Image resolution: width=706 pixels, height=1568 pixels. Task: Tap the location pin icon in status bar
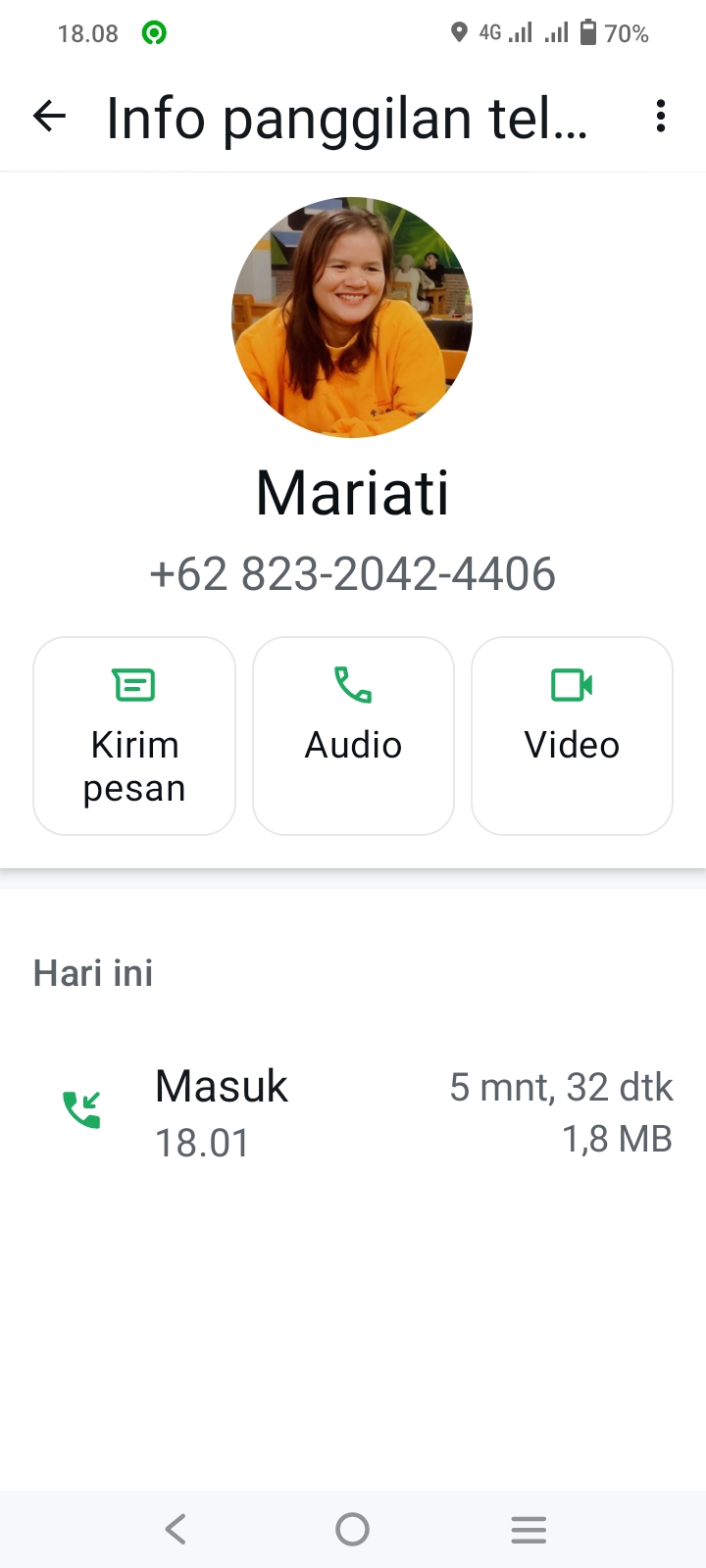[457, 32]
